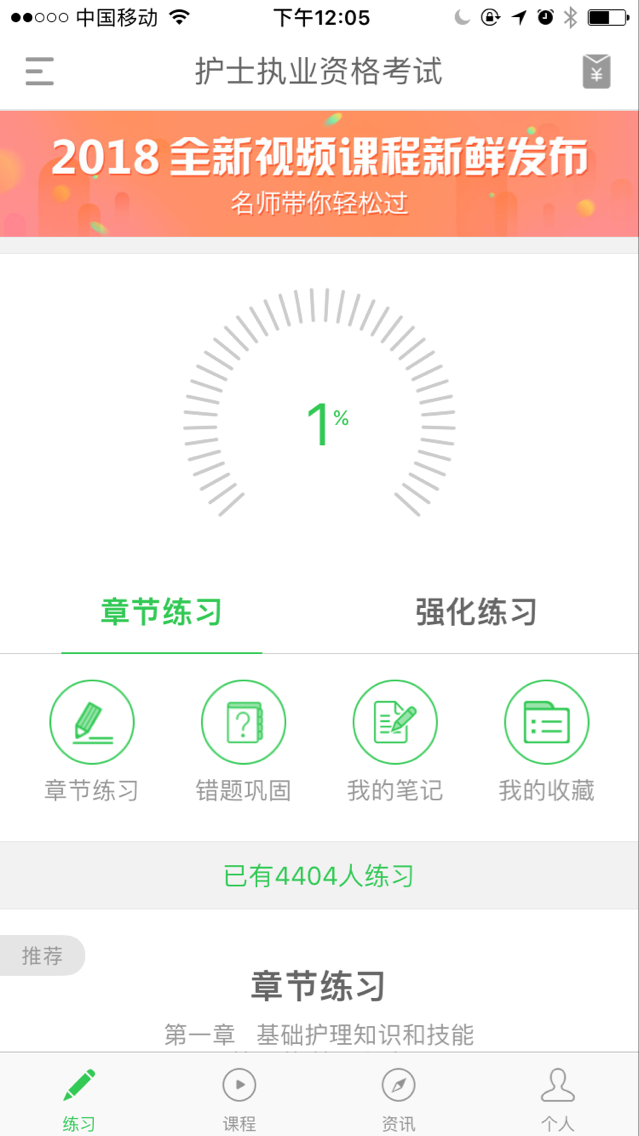Go to the 课程 bottom tab
Image resolution: width=639 pixels, height=1136 pixels.
pyautogui.click(x=239, y=1096)
